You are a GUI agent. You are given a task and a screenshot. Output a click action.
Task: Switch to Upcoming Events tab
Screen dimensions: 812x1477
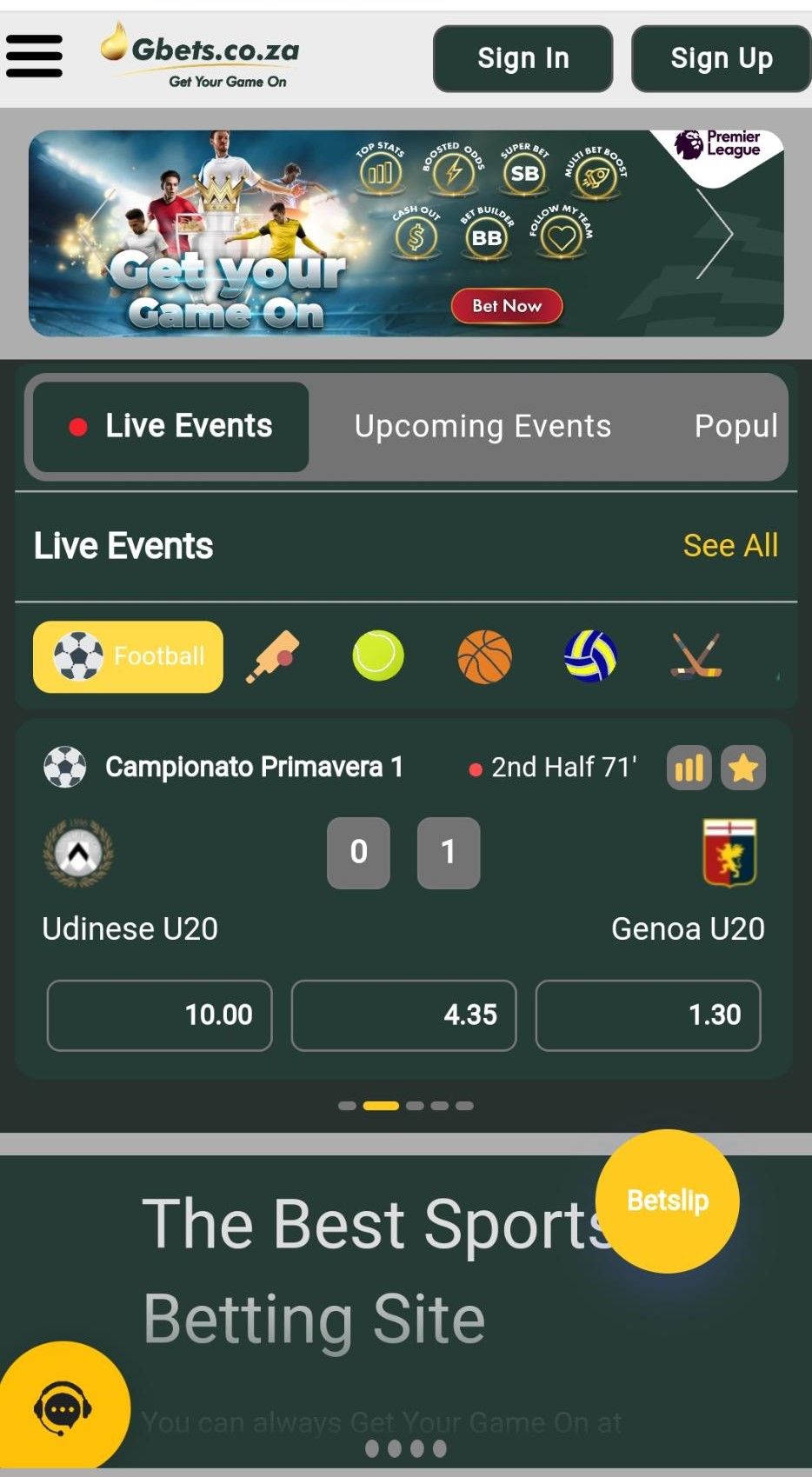coord(483,427)
